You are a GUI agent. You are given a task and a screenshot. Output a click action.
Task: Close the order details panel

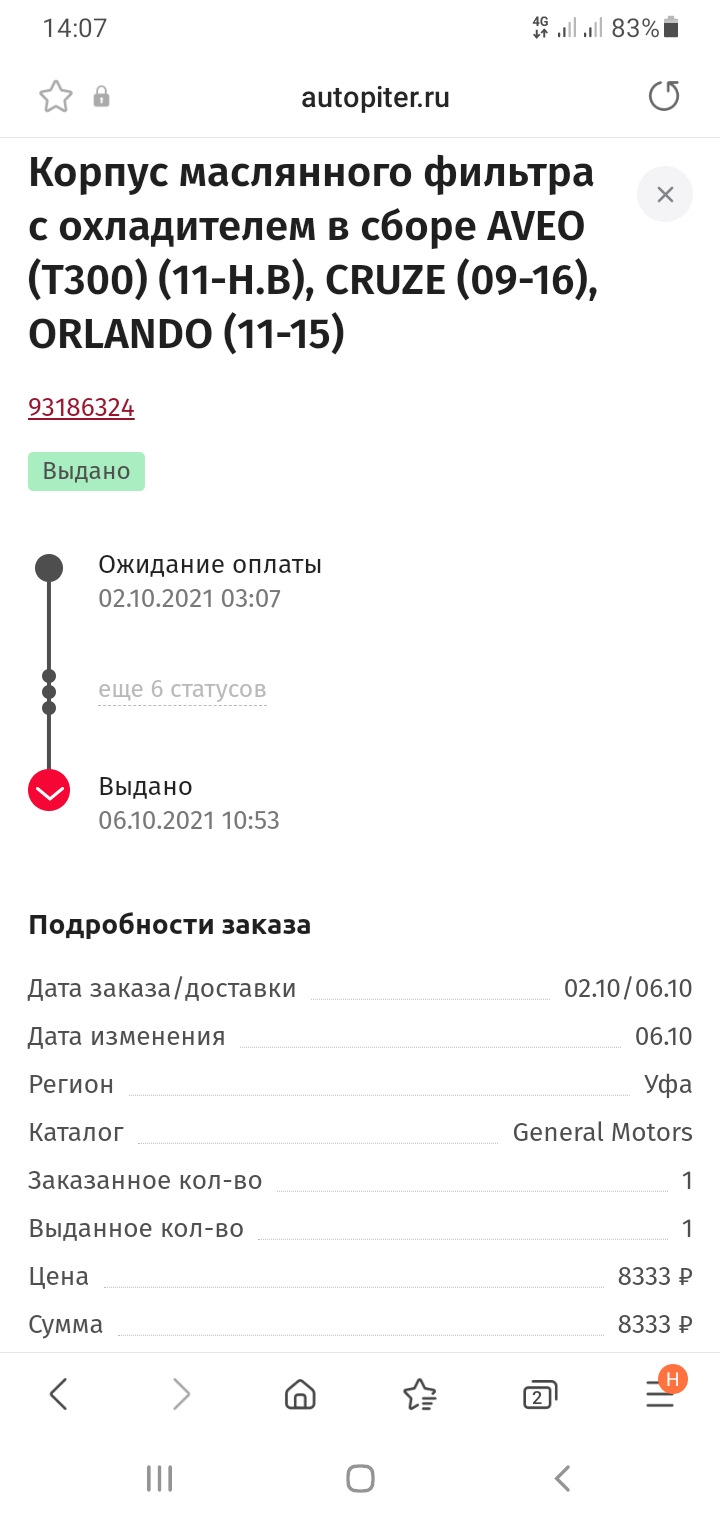665,195
